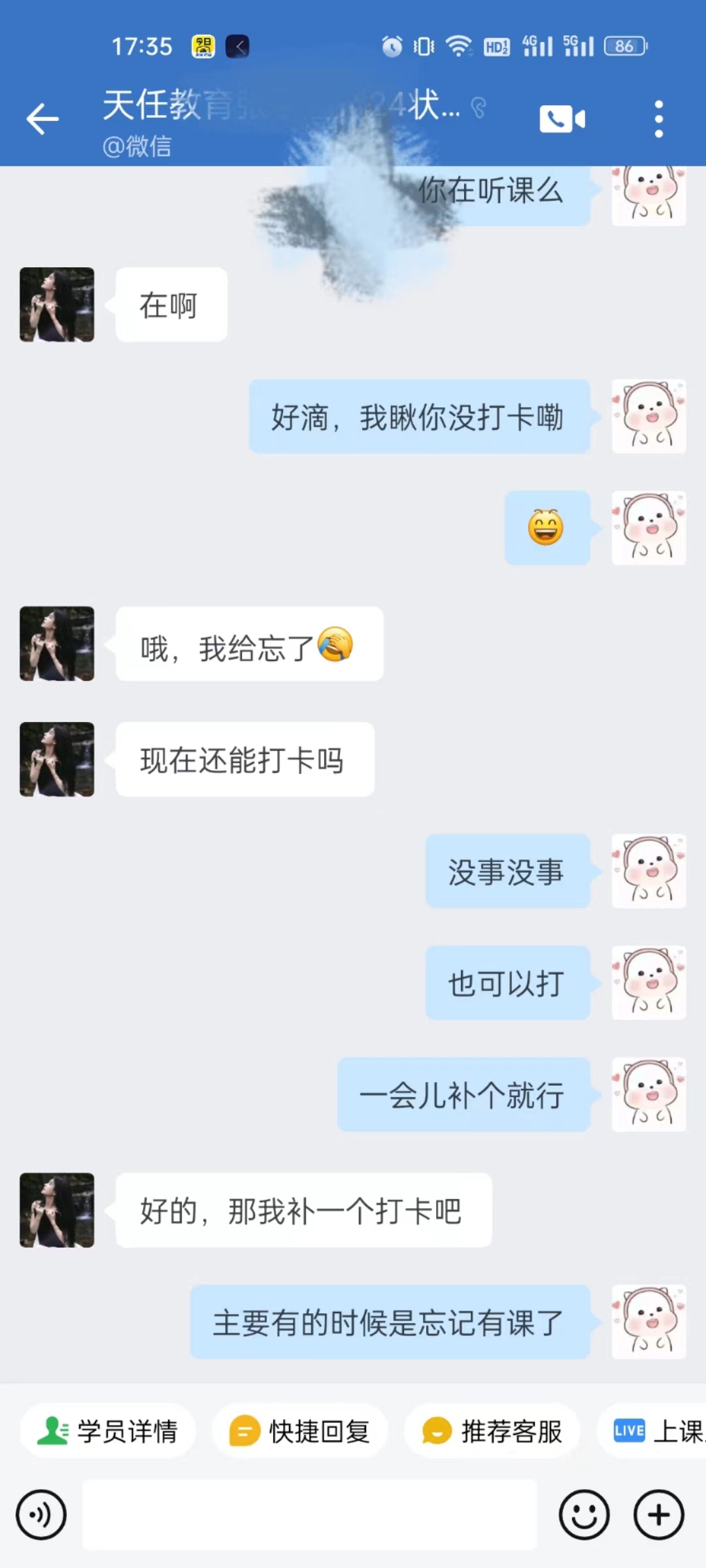Open the three-dot overflow menu

(658, 119)
